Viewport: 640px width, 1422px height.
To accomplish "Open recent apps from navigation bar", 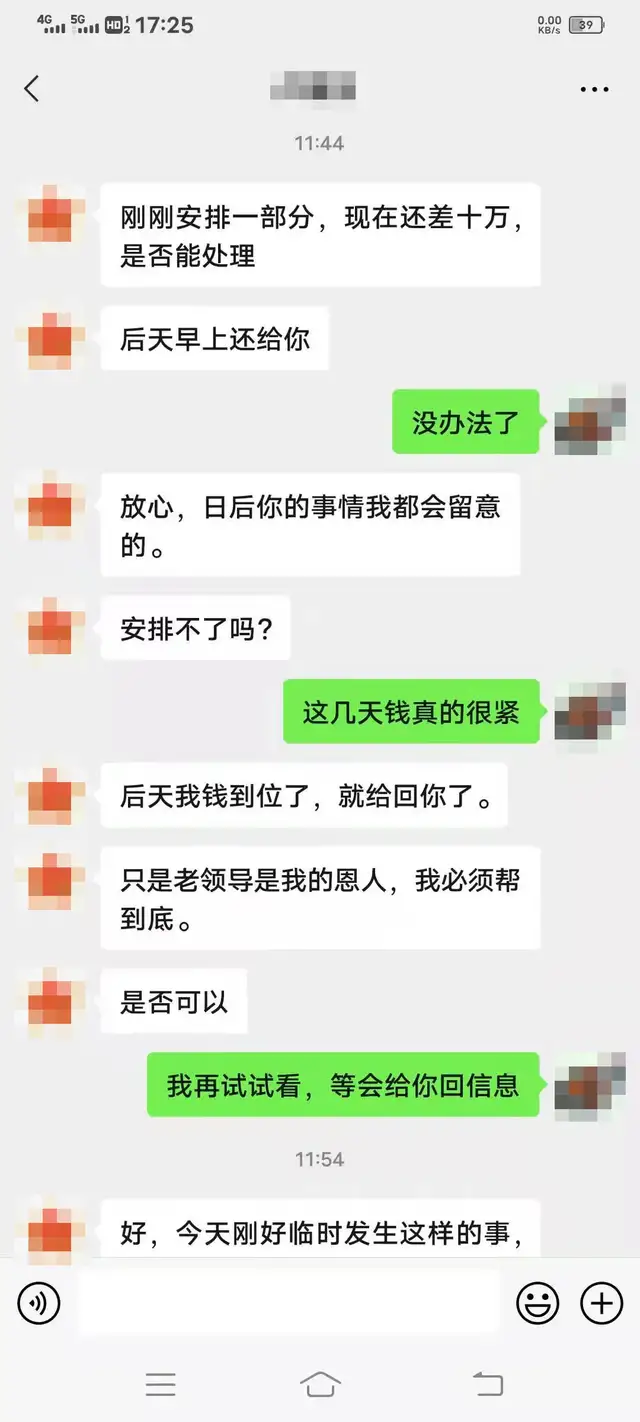I will coord(160,1384).
